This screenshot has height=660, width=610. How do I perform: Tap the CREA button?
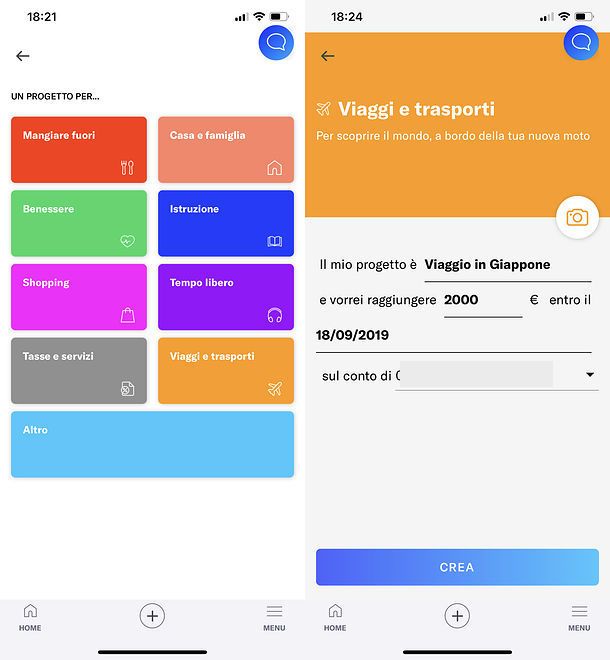coord(457,567)
